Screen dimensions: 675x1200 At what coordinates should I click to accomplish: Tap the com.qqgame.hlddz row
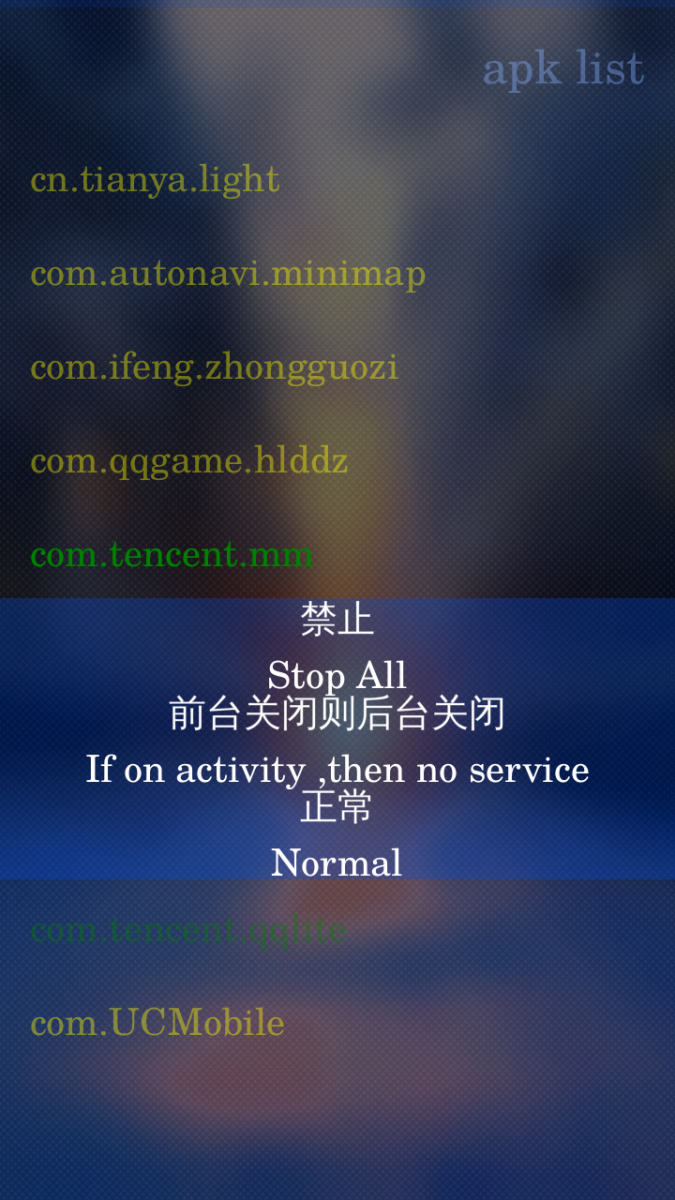tap(189, 461)
